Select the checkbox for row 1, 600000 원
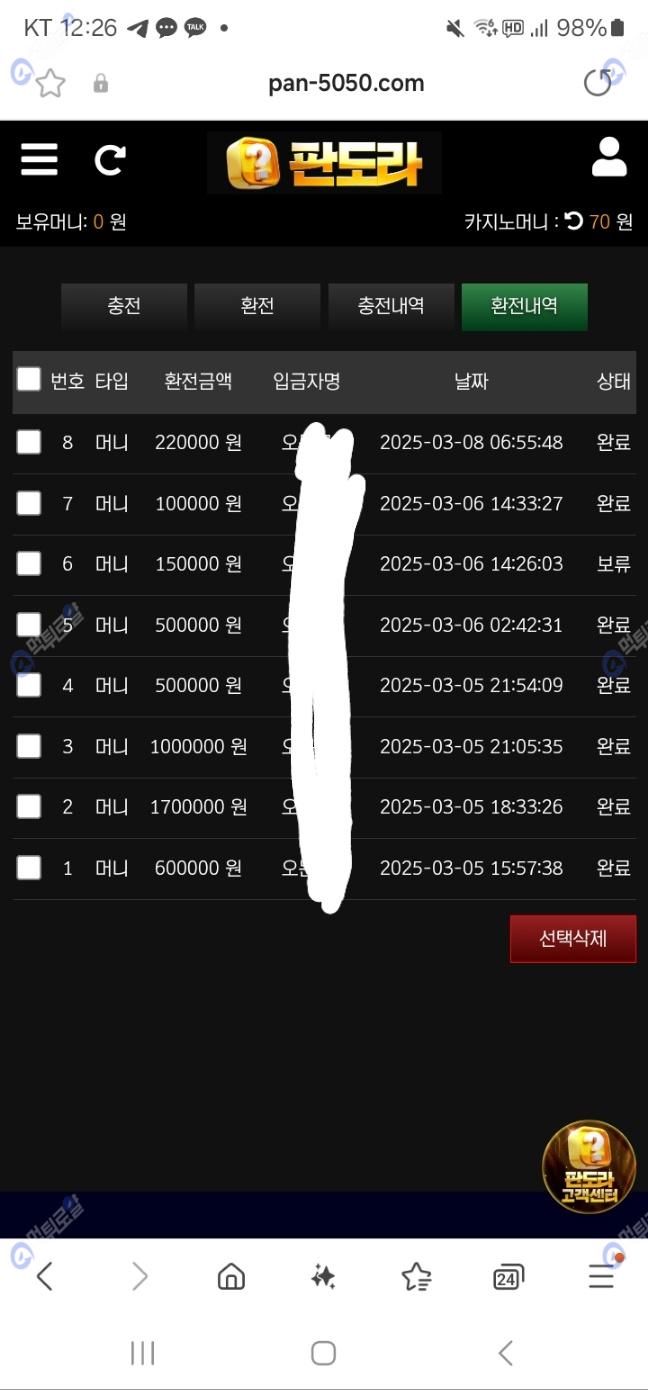The height and width of the screenshot is (1390, 648). pyautogui.click(x=29, y=867)
